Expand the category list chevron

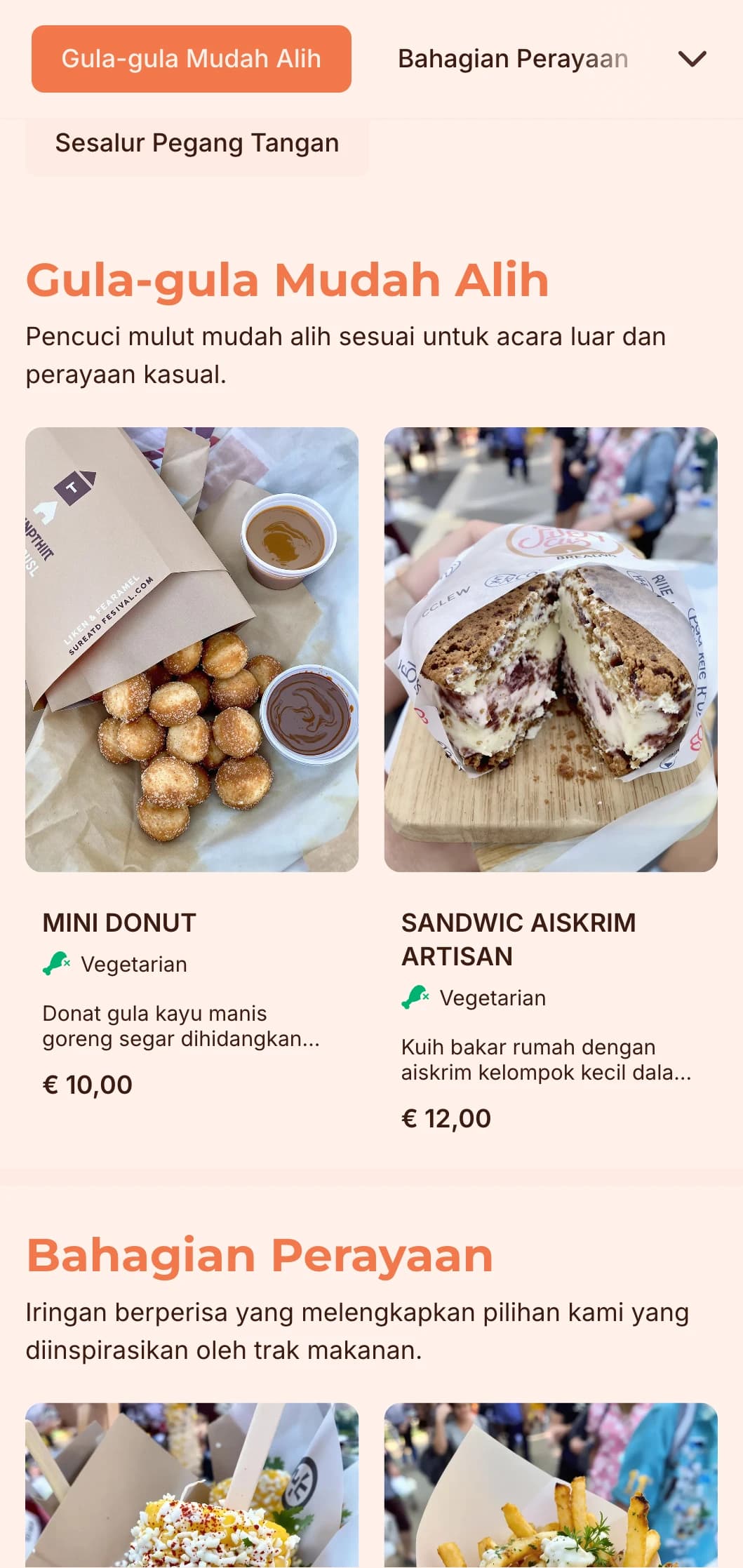692,59
